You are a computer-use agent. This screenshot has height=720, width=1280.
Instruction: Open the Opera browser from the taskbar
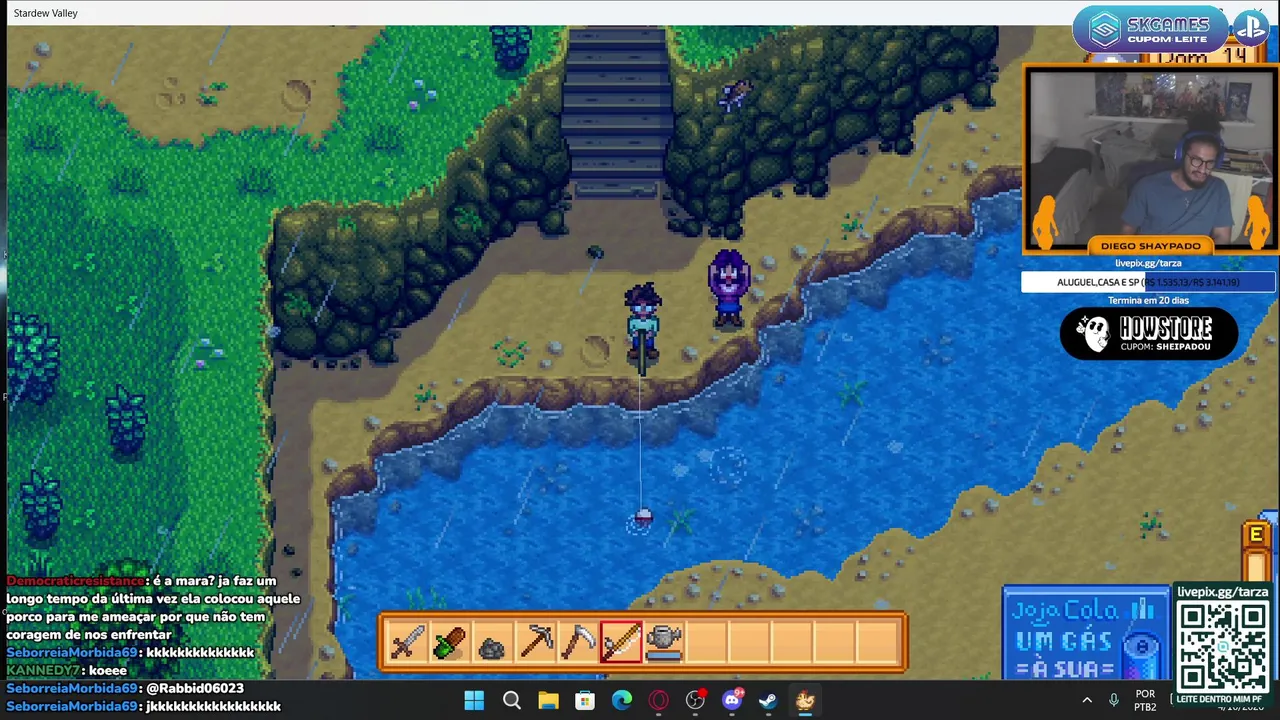pos(658,701)
